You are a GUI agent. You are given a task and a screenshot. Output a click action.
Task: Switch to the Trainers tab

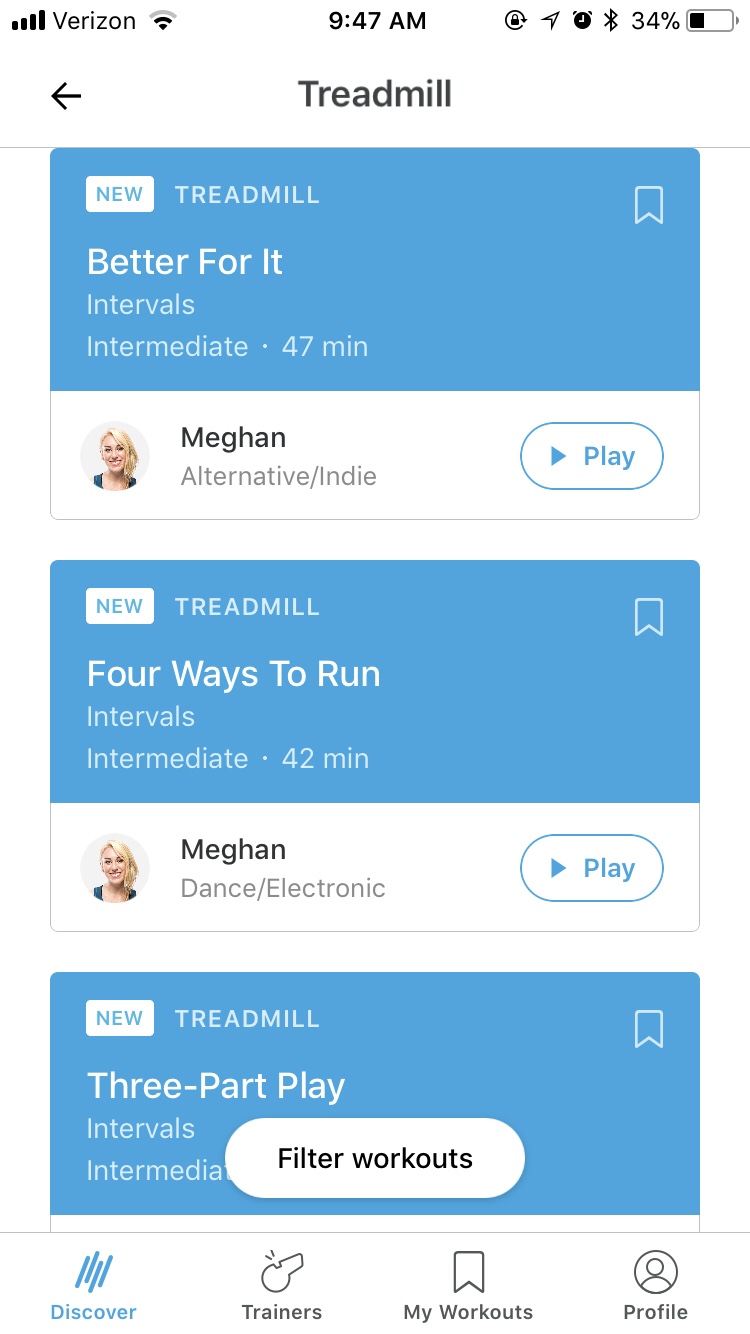pyautogui.click(x=282, y=1285)
